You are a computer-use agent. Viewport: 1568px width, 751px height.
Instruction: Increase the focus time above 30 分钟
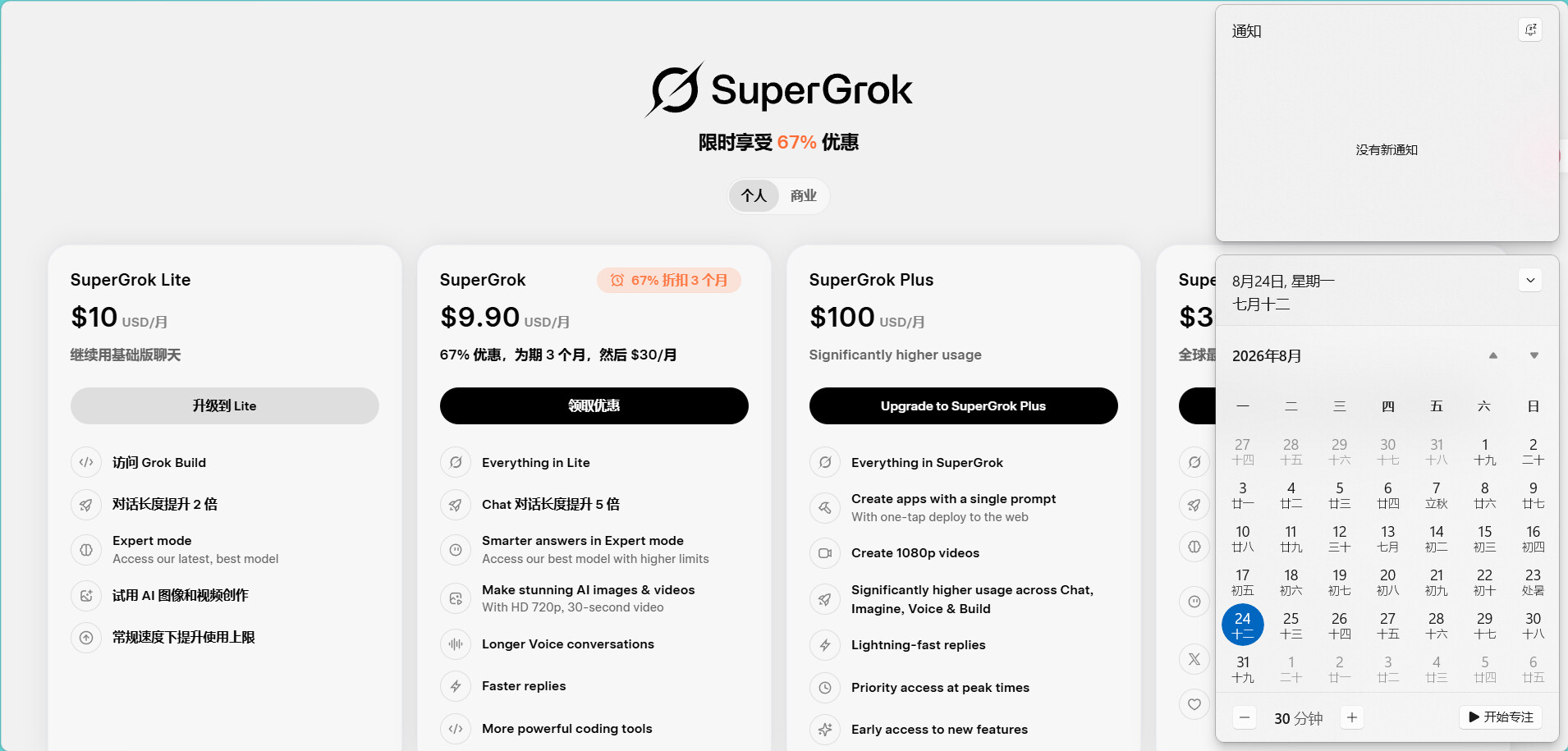pos(1351,718)
